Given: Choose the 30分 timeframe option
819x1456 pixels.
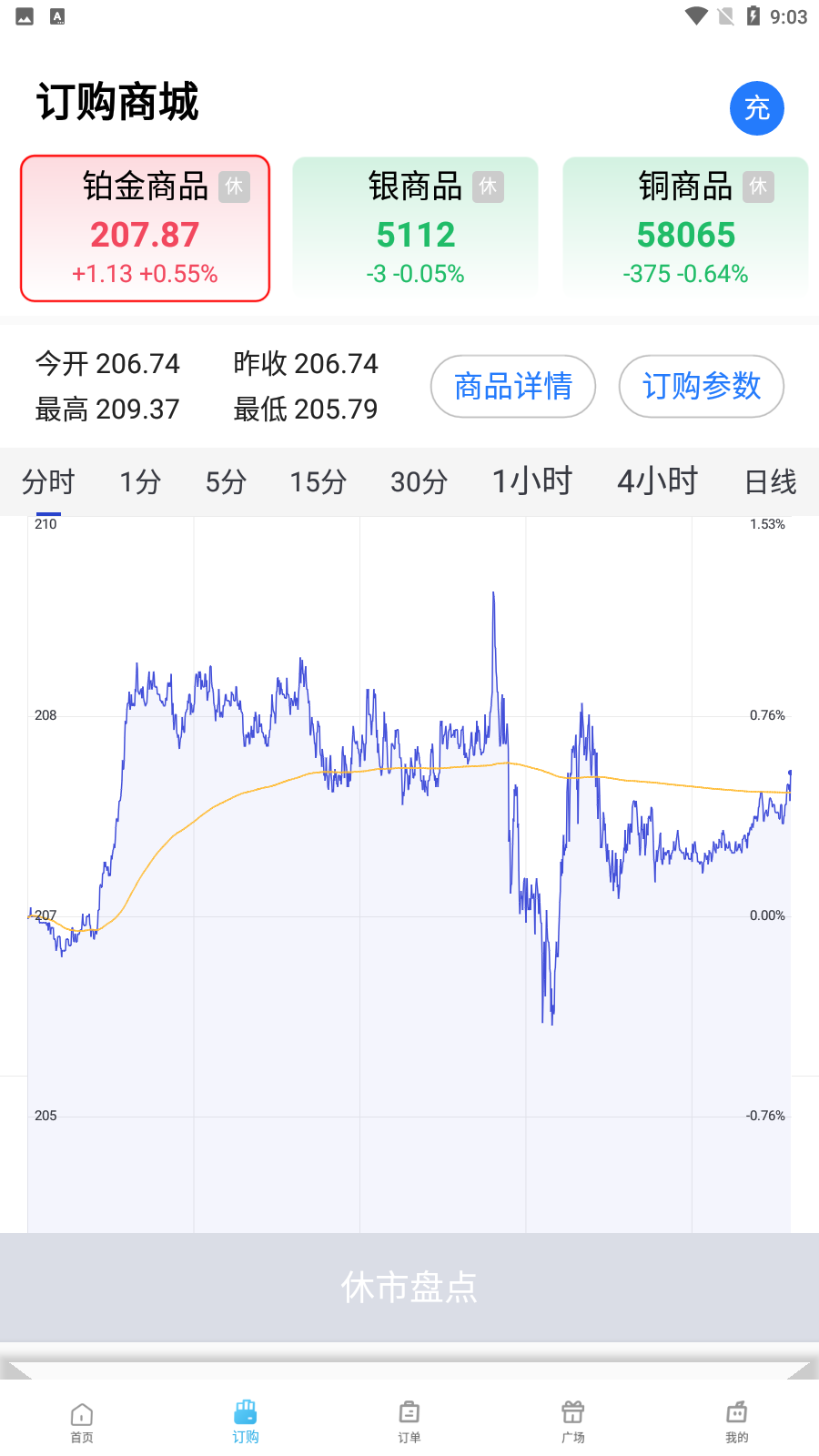Looking at the screenshot, I should pos(419,481).
